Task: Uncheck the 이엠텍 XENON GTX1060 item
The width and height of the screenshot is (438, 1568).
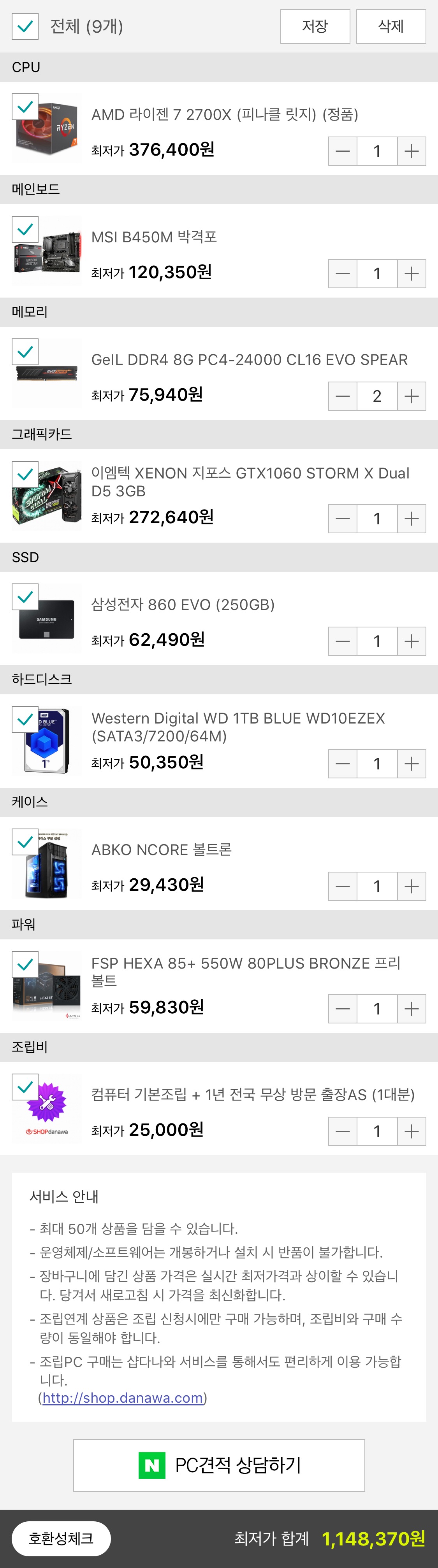Action: tap(25, 474)
